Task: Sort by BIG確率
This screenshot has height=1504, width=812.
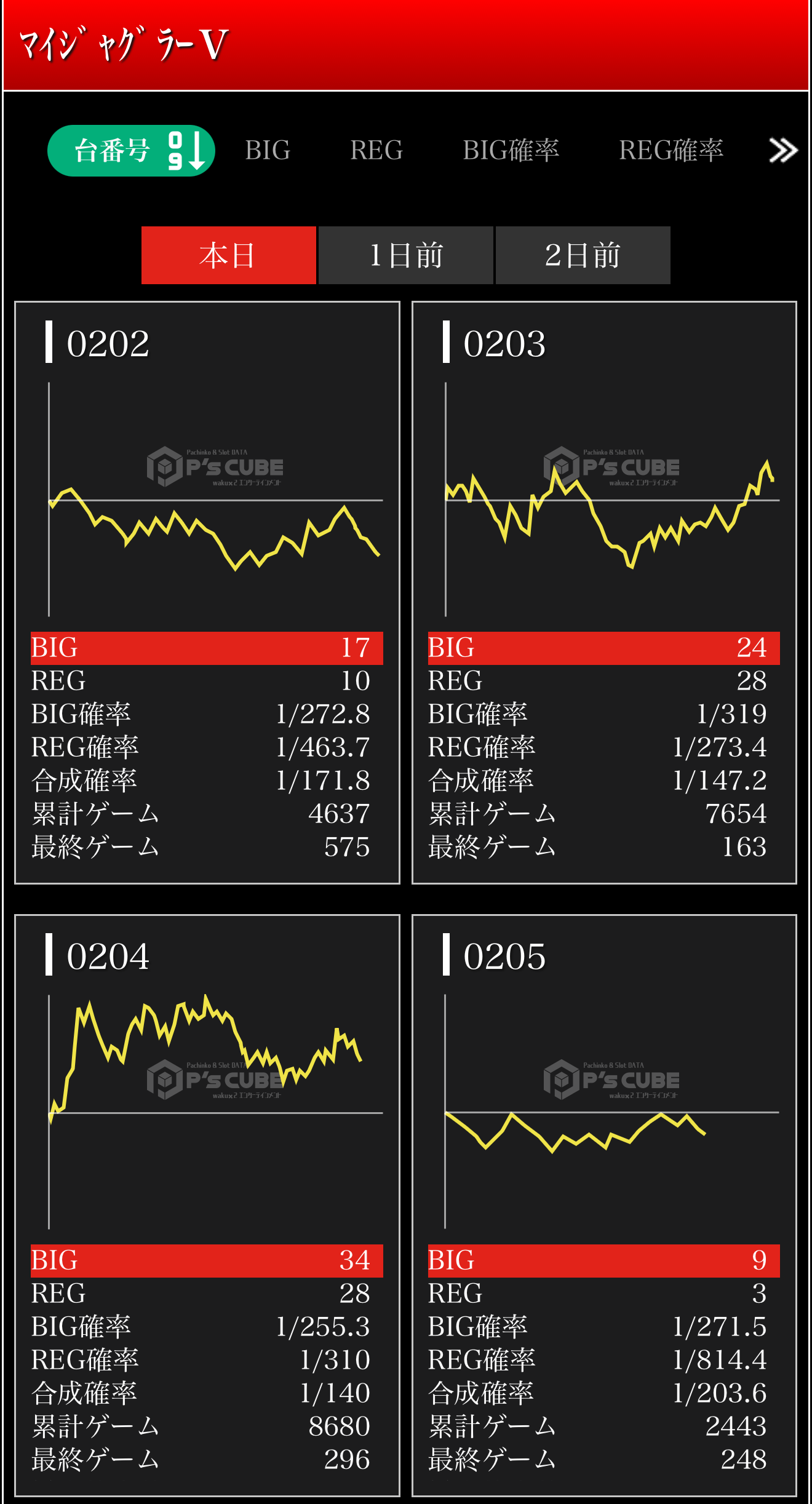Action: click(x=511, y=151)
